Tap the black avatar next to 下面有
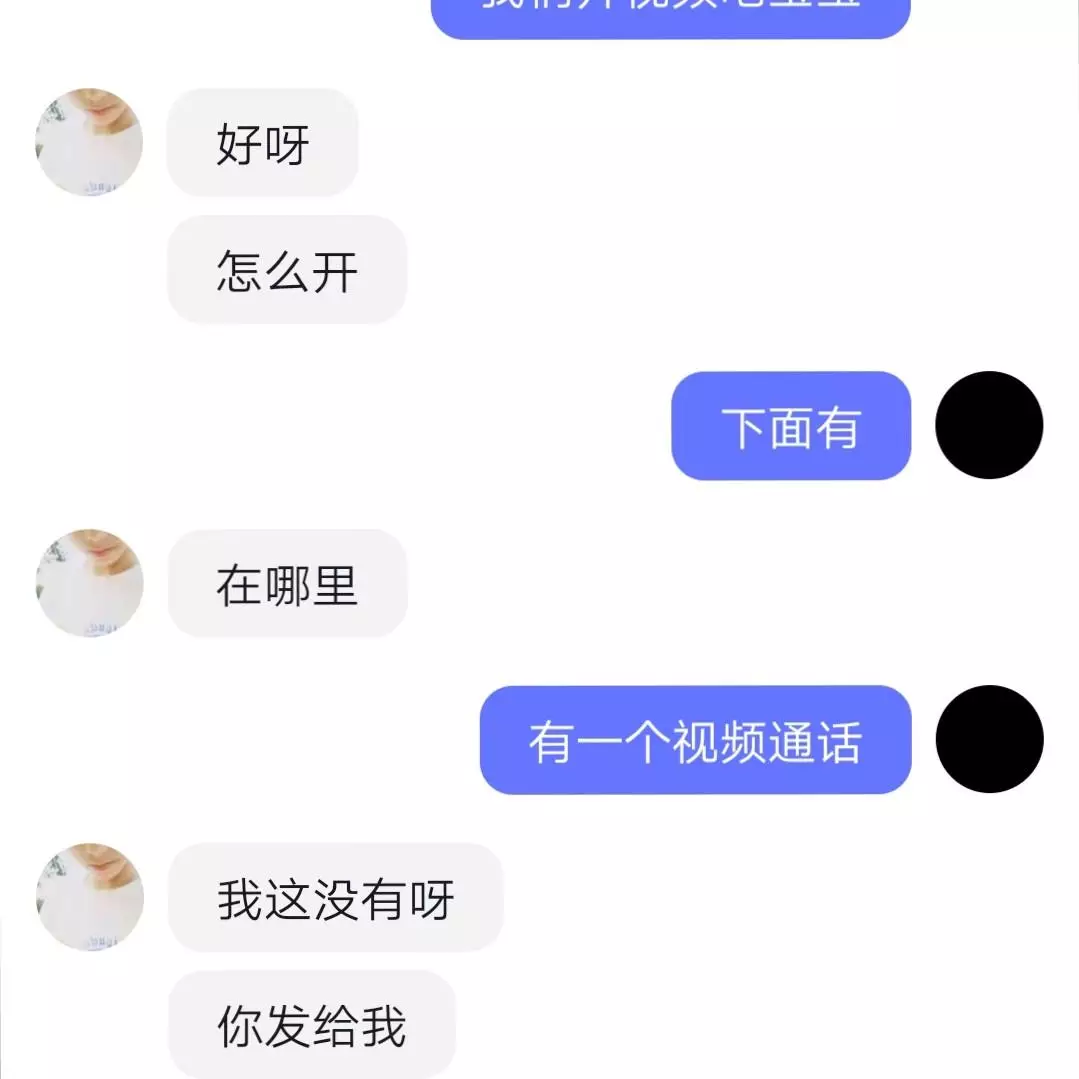This screenshot has width=1079, height=1079. pyautogui.click(x=989, y=425)
